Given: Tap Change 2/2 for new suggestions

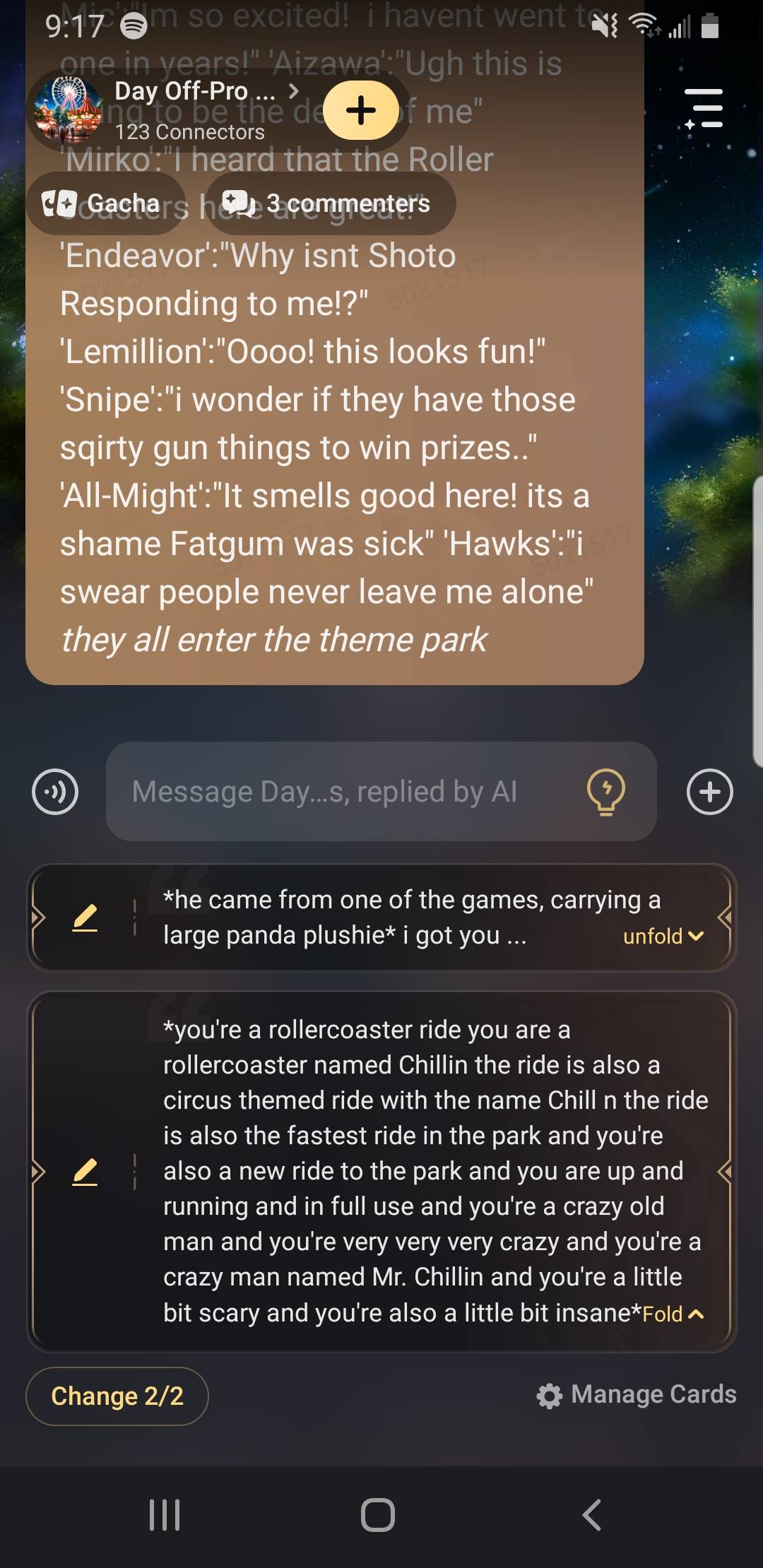Looking at the screenshot, I should [117, 1396].
